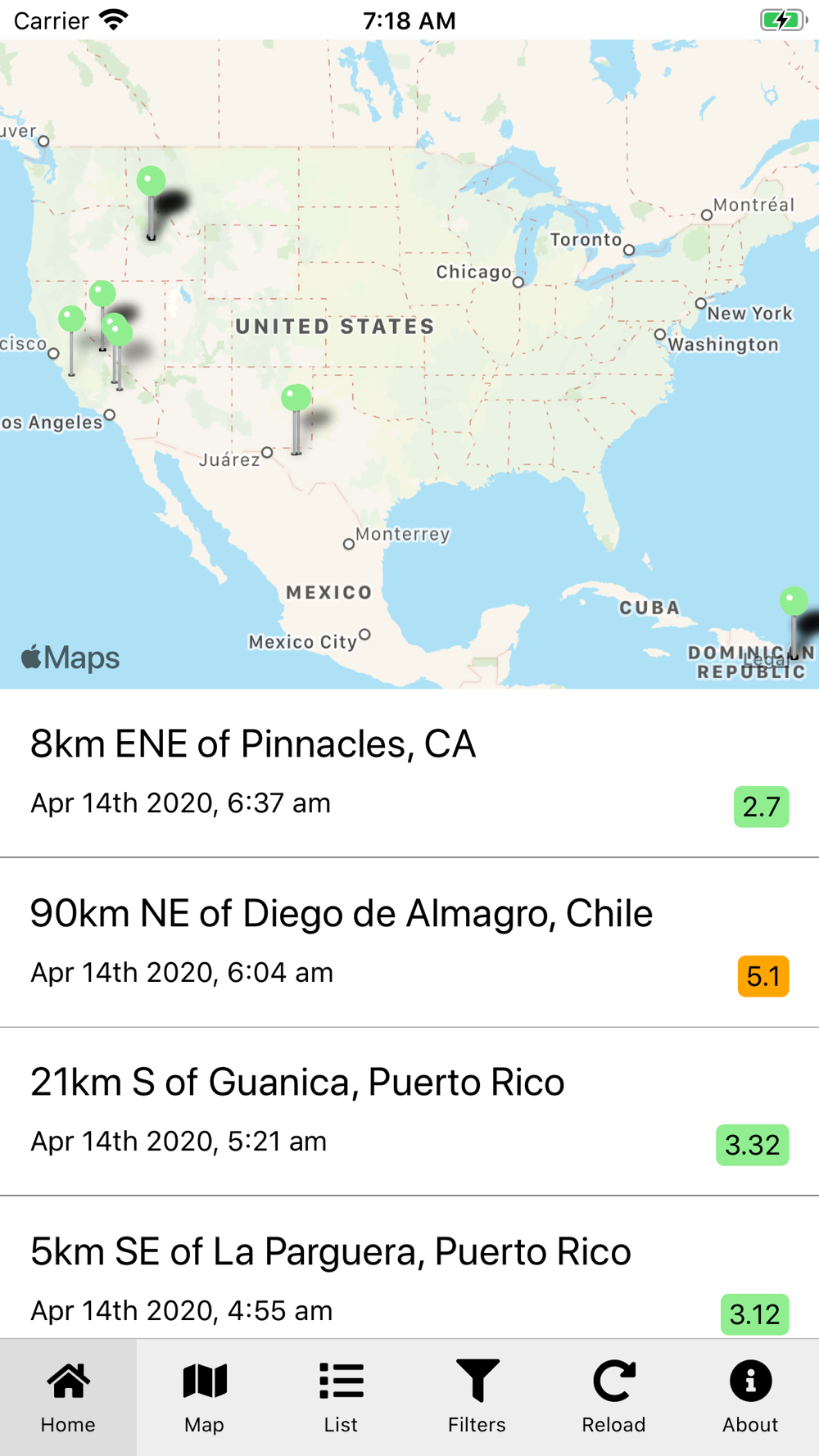Open the Filters tab
This screenshot has width=819, height=1456.
(477, 1397)
